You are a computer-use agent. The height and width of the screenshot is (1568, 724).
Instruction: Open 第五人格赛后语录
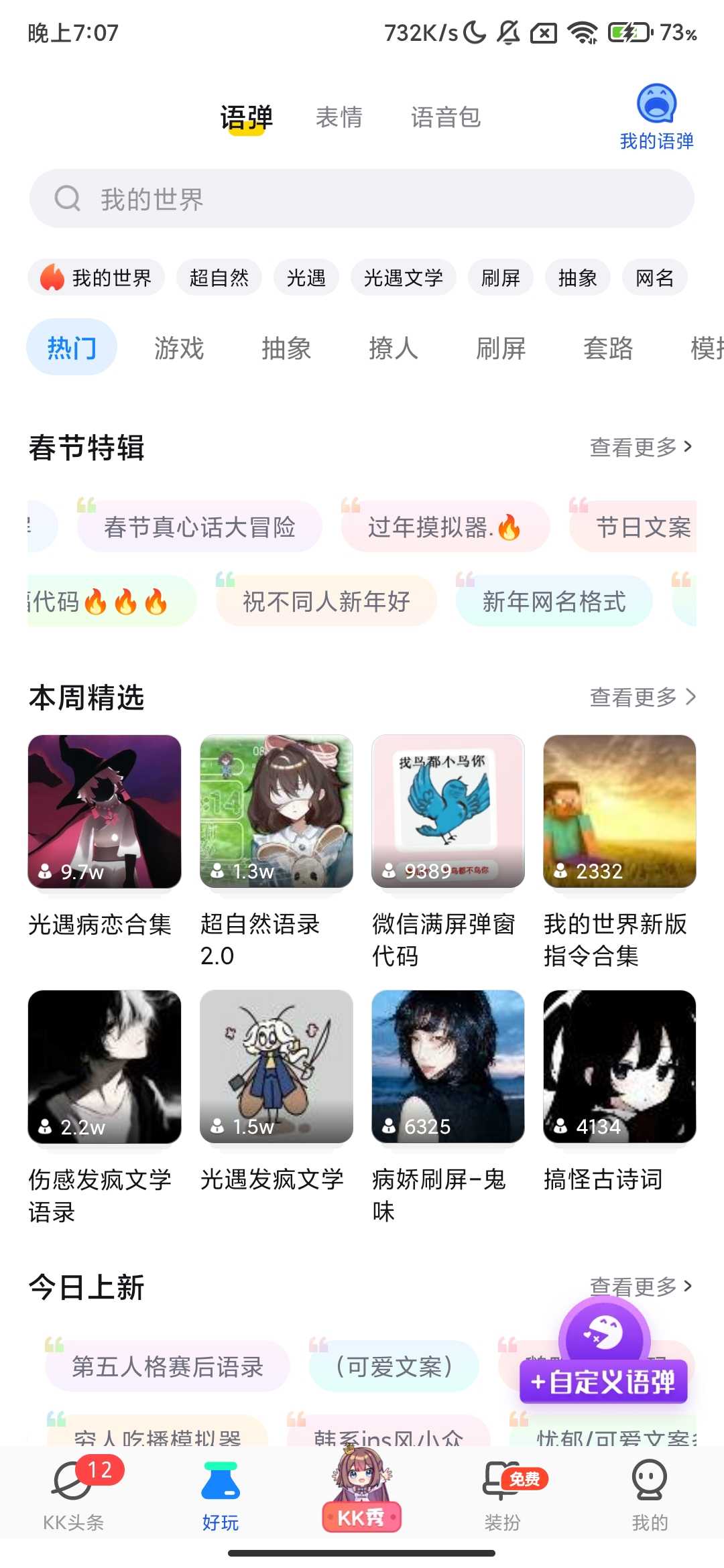pos(168,1367)
